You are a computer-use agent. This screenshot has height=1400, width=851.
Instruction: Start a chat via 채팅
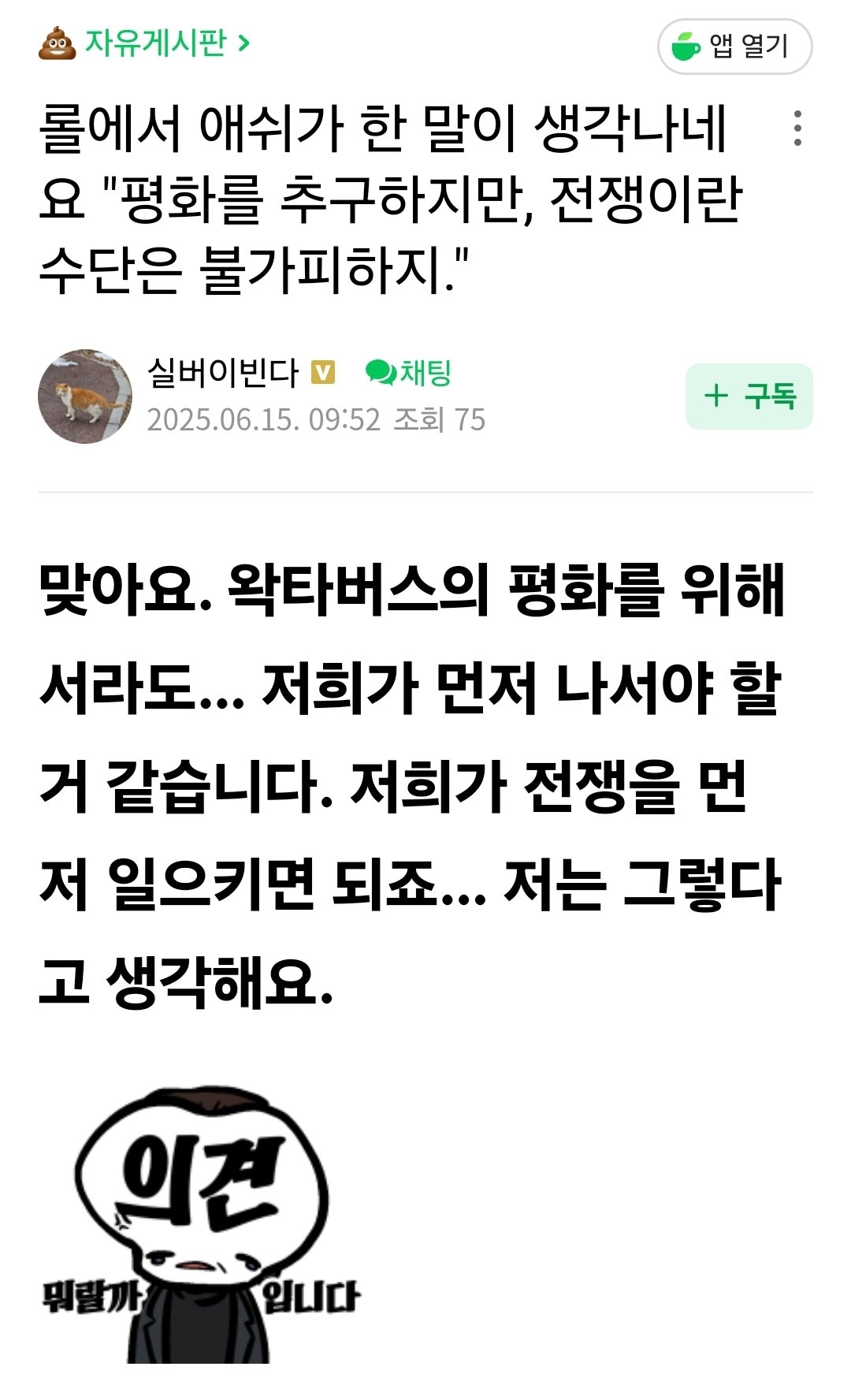click(410, 373)
